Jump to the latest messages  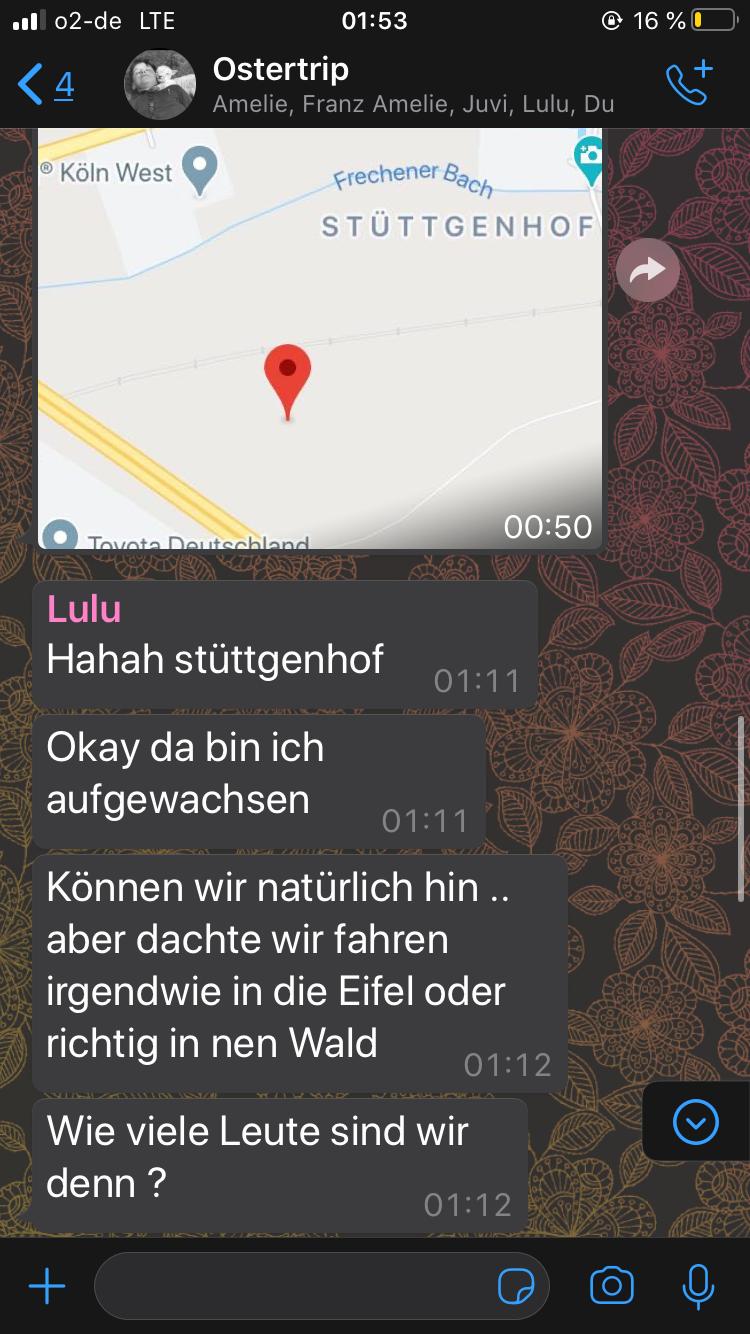(x=696, y=1122)
